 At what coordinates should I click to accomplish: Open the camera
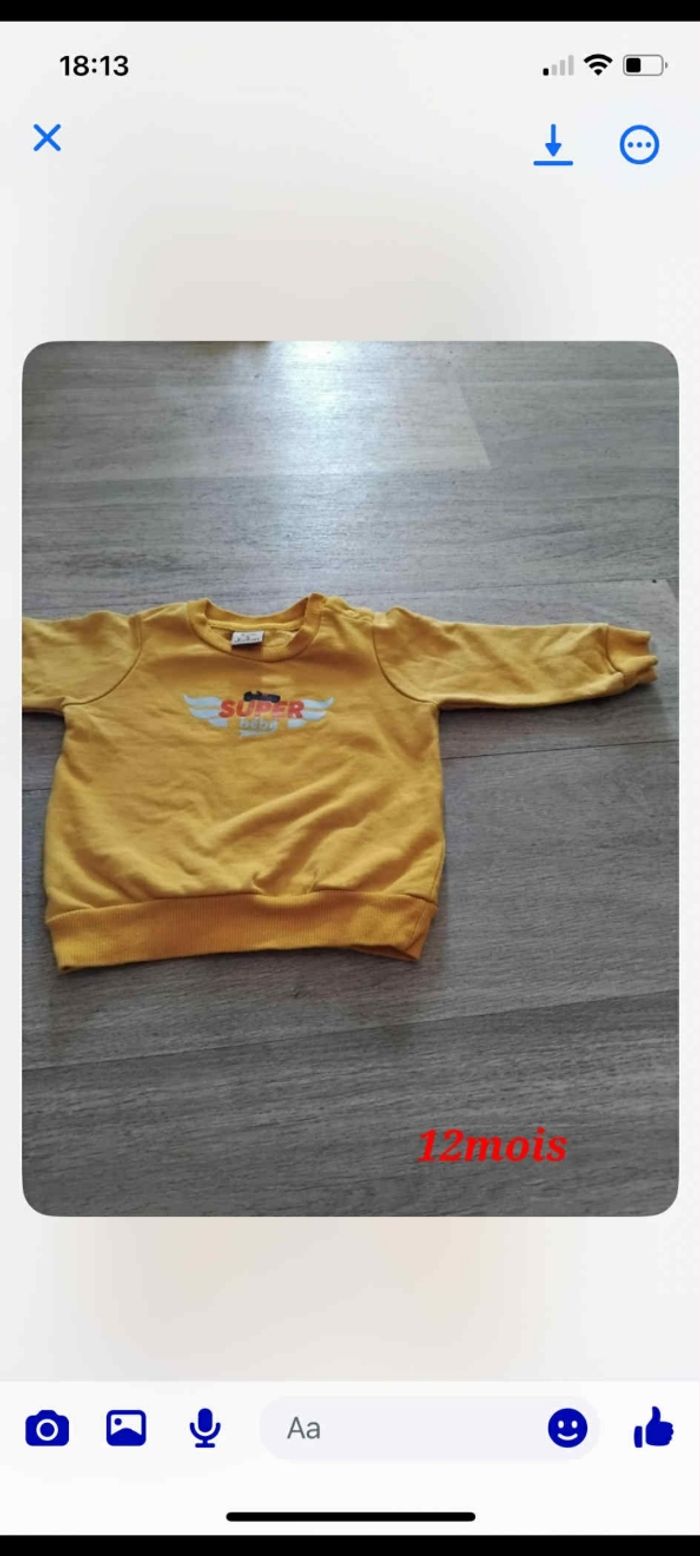point(47,1428)
